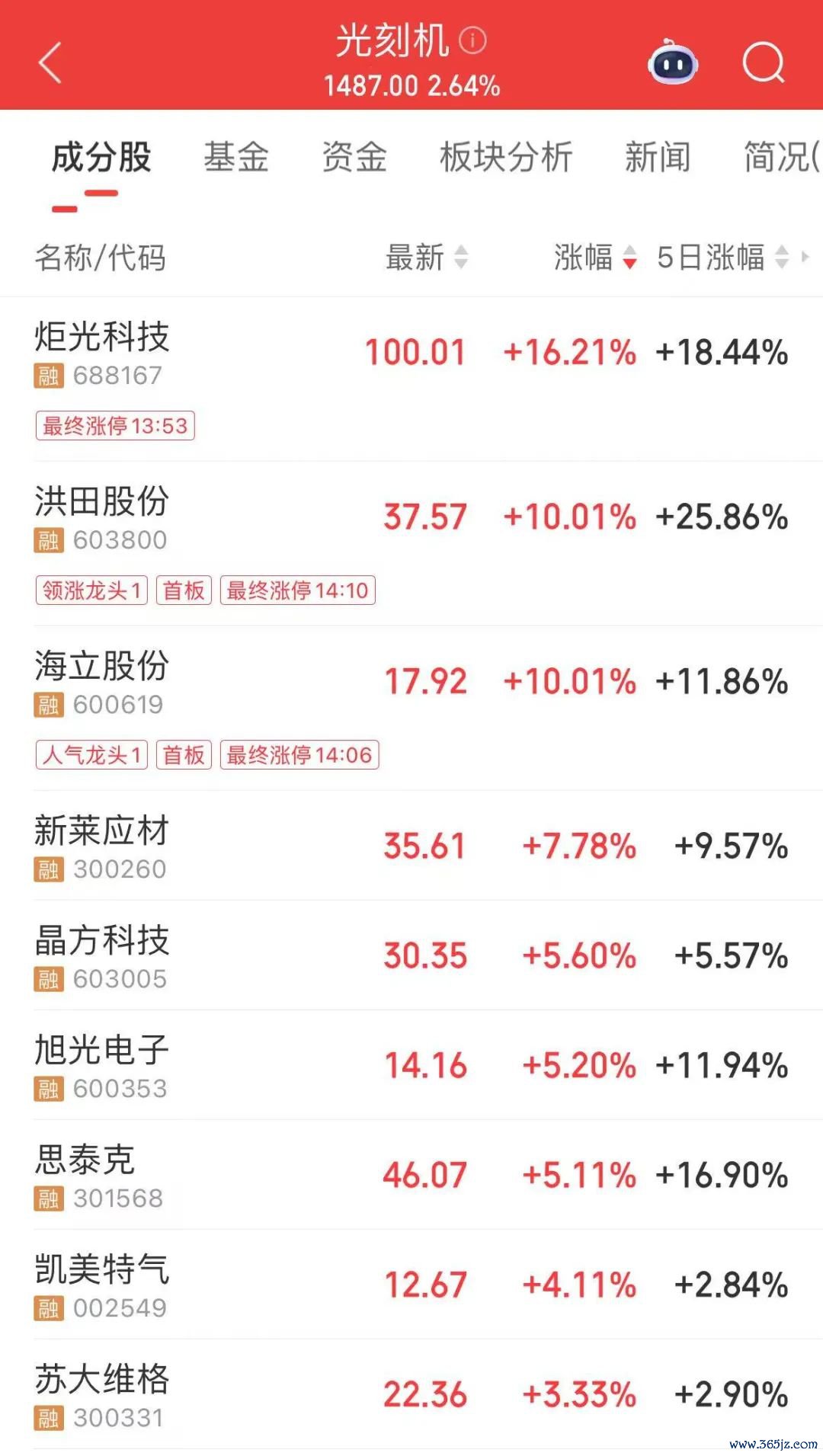Open stock 苏大维格 300331

tap(411, 1394)
